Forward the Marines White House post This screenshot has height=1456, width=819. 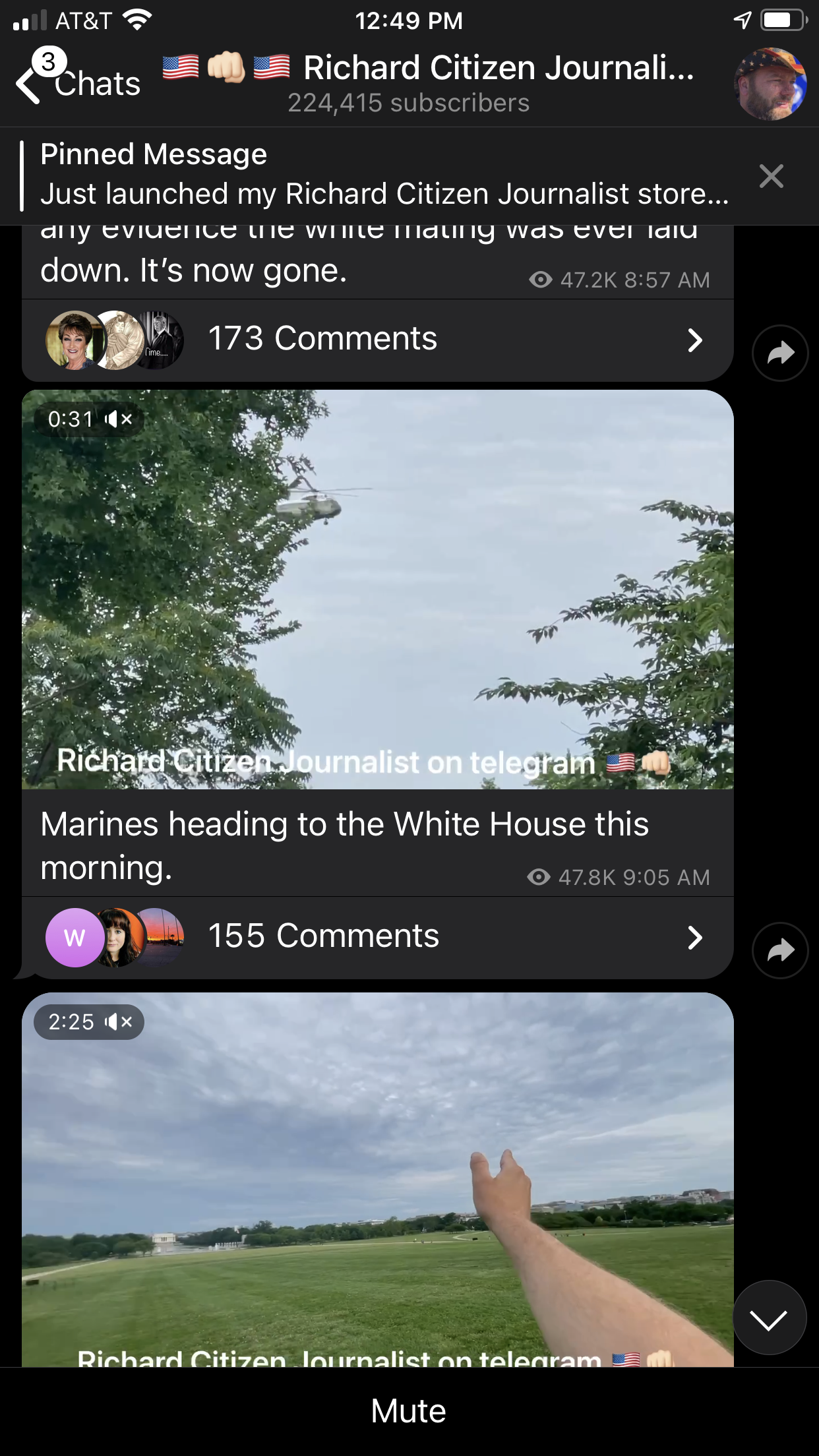[780, 950]
